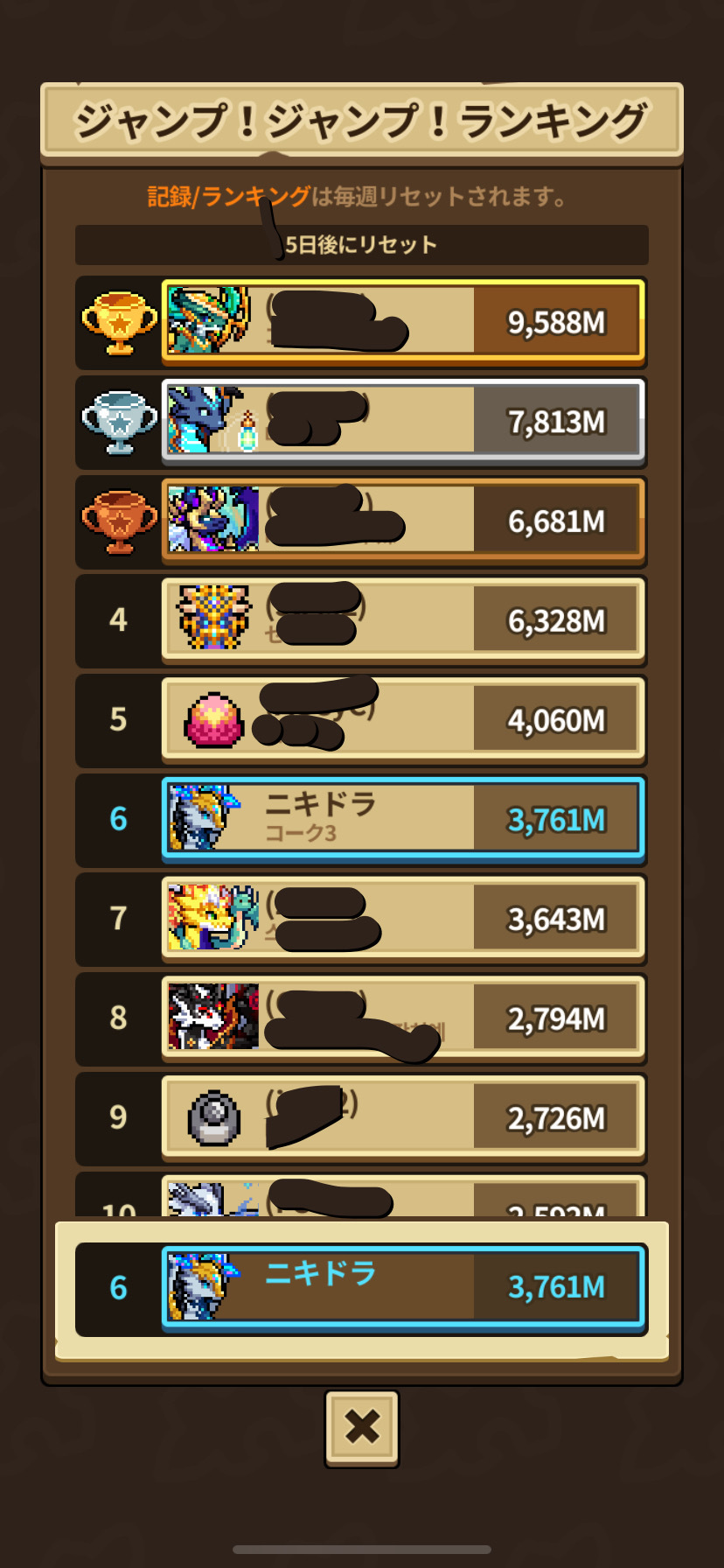Open the second place 7,813M player entry
This screenshot has height=1568, width=724.
tap(403, 421)
